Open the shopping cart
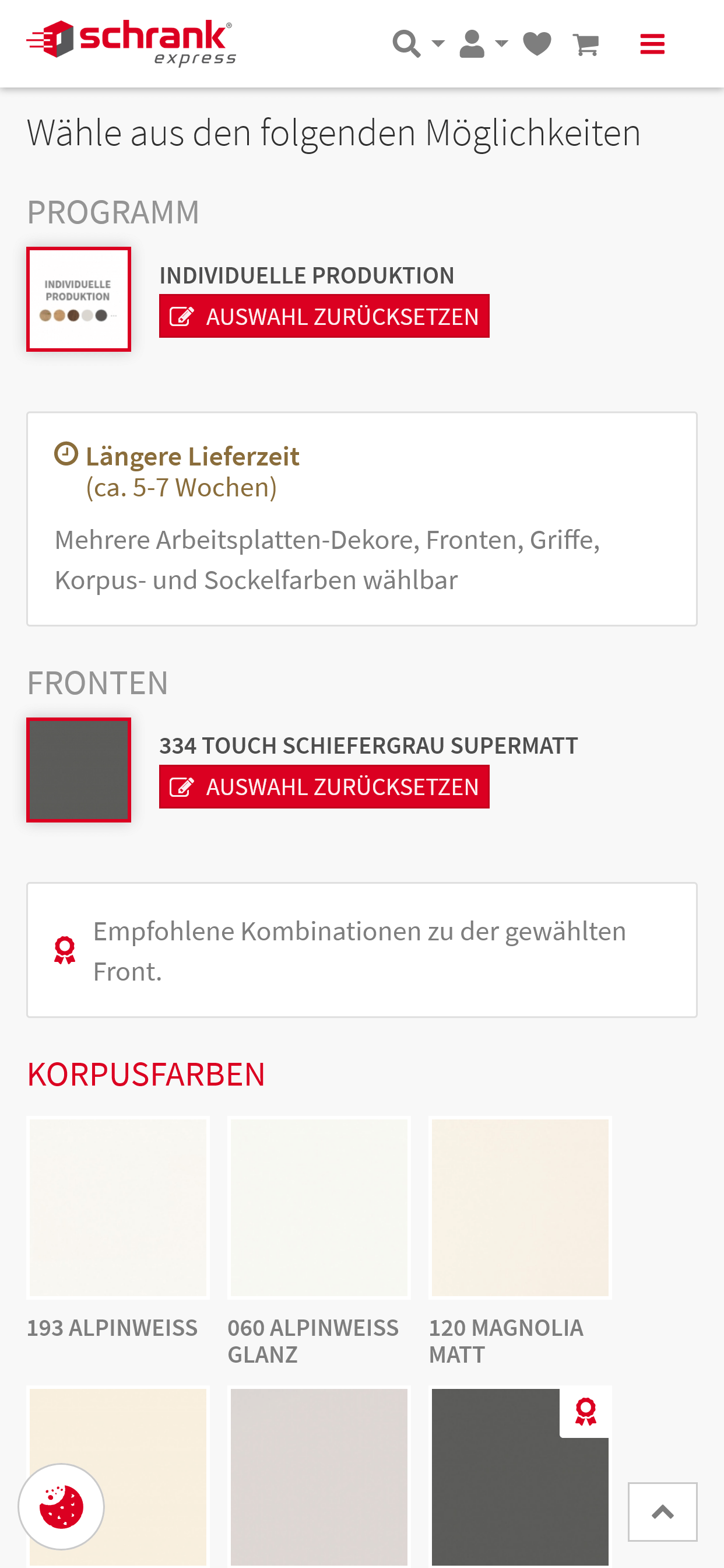 pos(585,44)
